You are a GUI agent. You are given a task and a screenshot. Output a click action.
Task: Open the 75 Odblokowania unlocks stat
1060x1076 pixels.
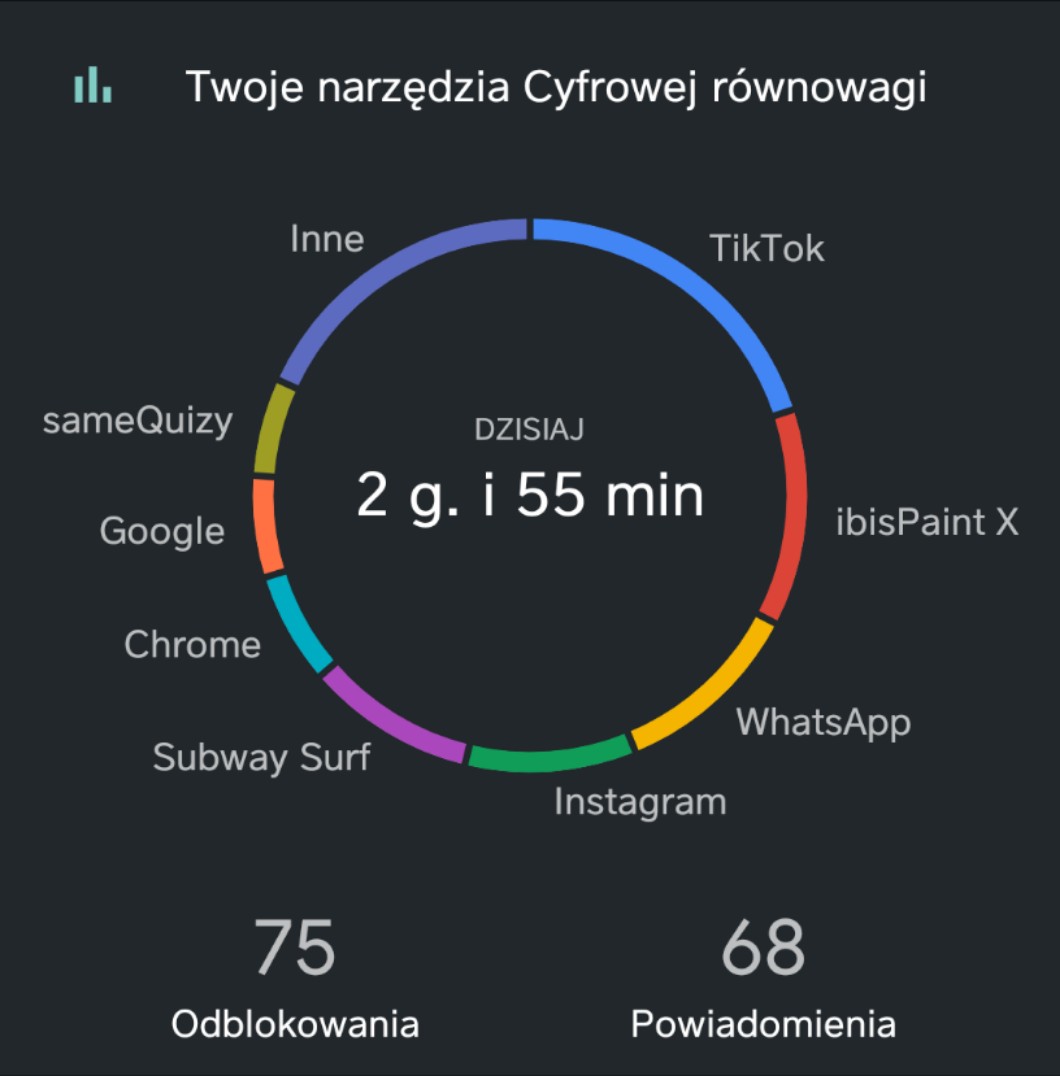(x=295, y=977)
